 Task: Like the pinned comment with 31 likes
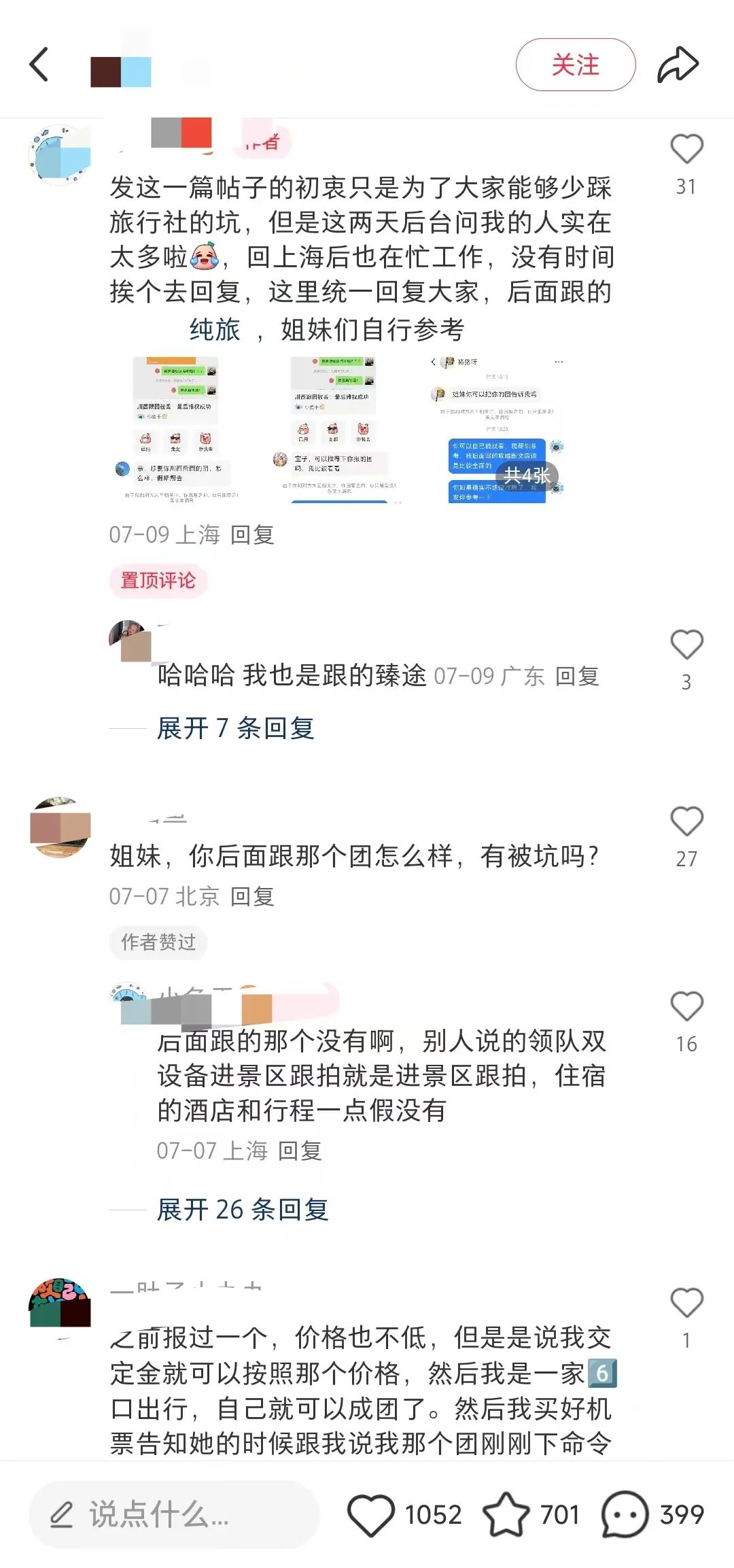(x=686, y=149)
